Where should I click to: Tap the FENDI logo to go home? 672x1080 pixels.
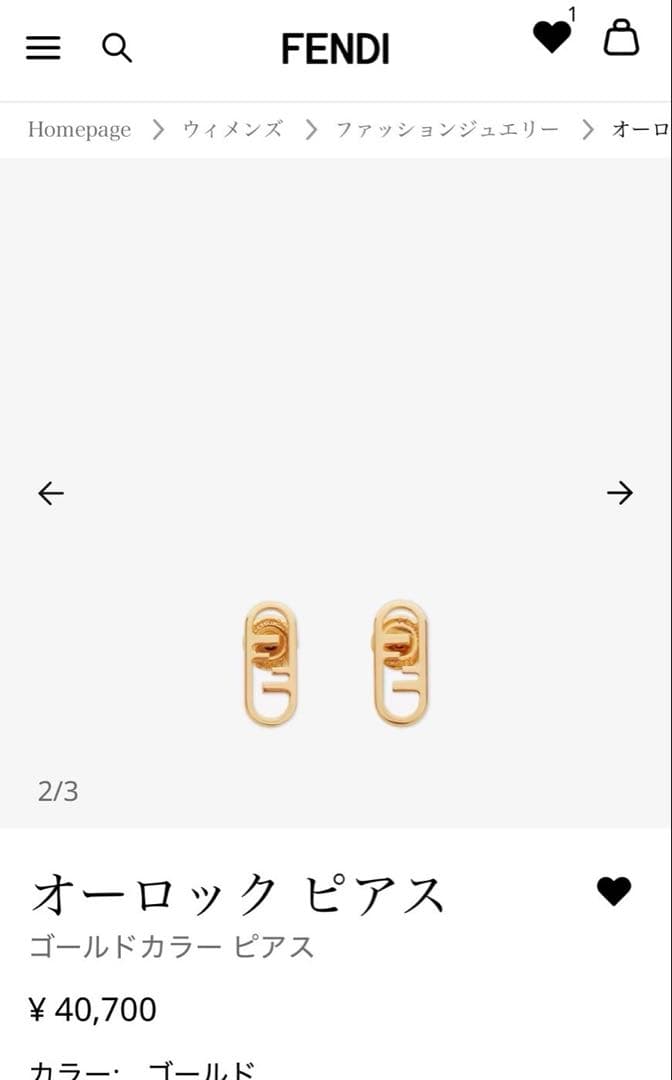click(335, 49)
